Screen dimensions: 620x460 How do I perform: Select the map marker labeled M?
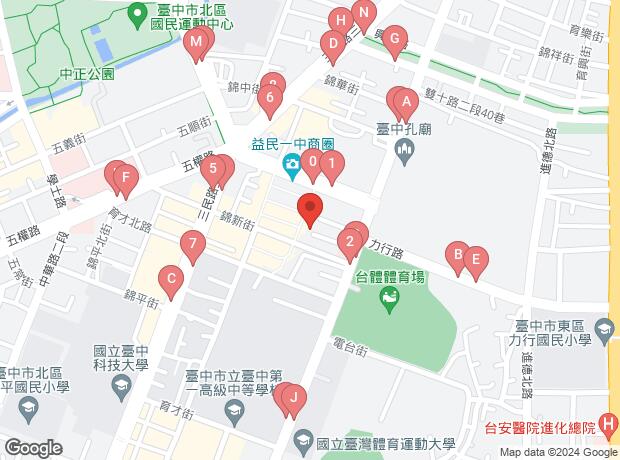[x=197, y=42]
